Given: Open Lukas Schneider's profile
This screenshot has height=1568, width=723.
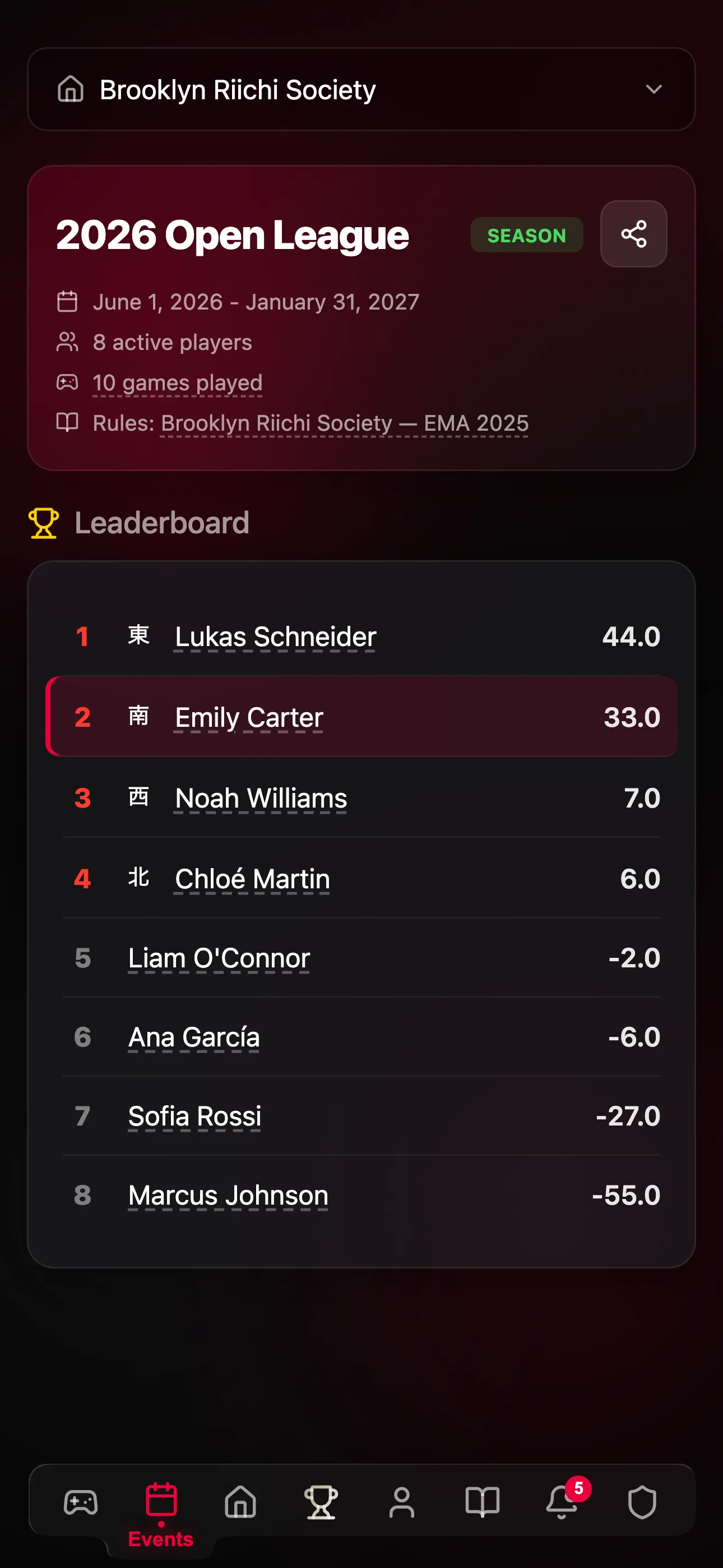Looking at the screenshot, I should coord(275,637).
